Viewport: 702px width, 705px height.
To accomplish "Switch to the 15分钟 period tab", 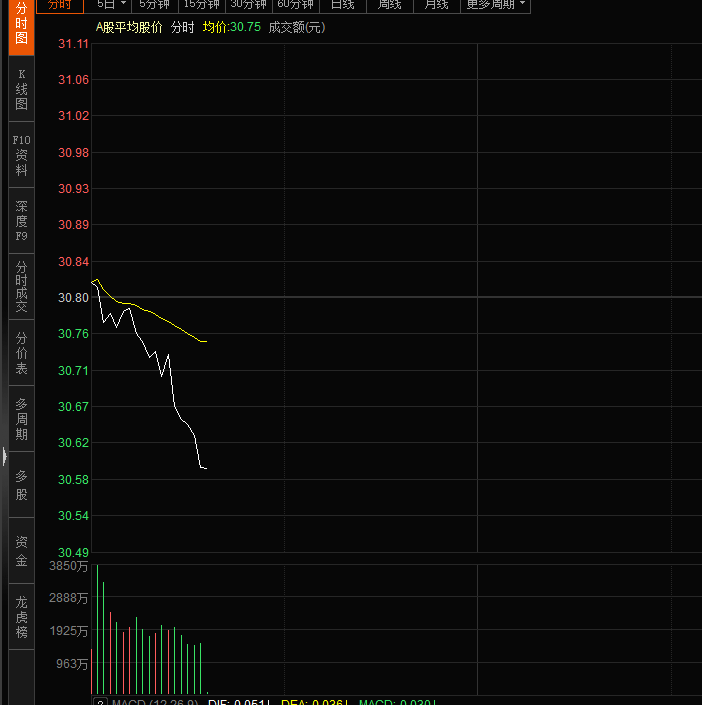I will pos(201,5).
